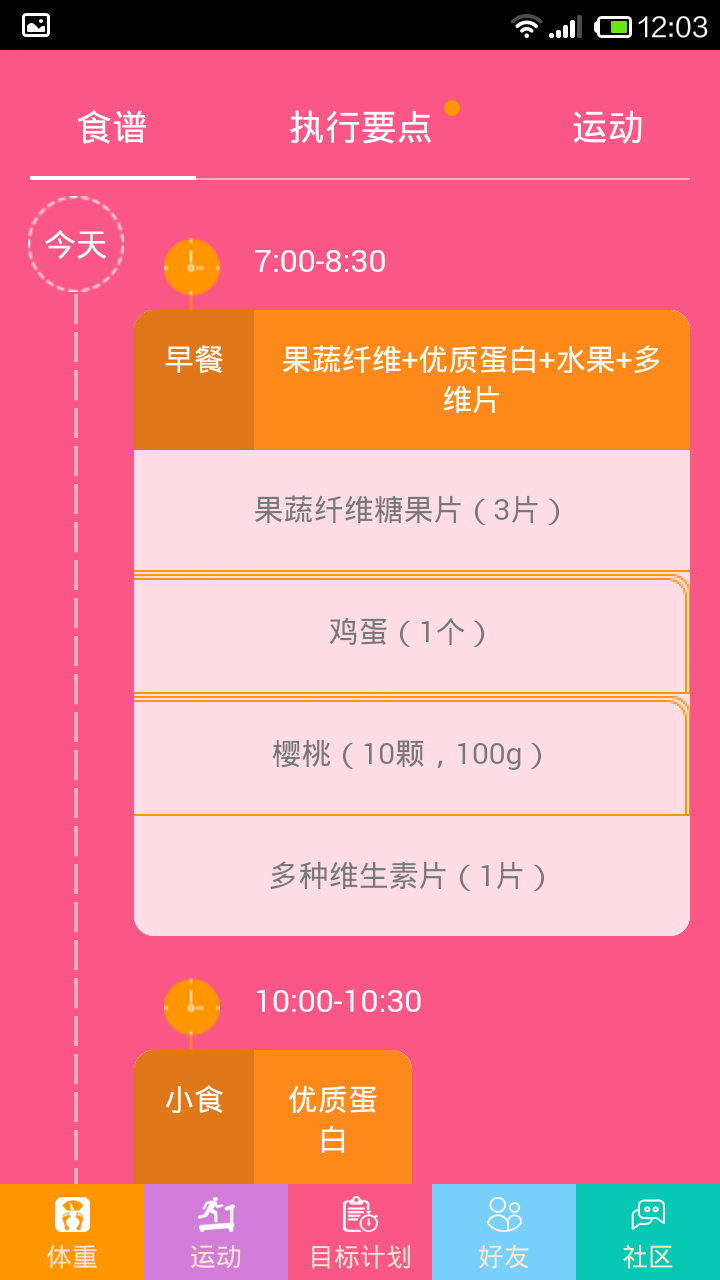Tap the 早餐 meal header card
The image size is (720, 1280).
tap(410, 380)
